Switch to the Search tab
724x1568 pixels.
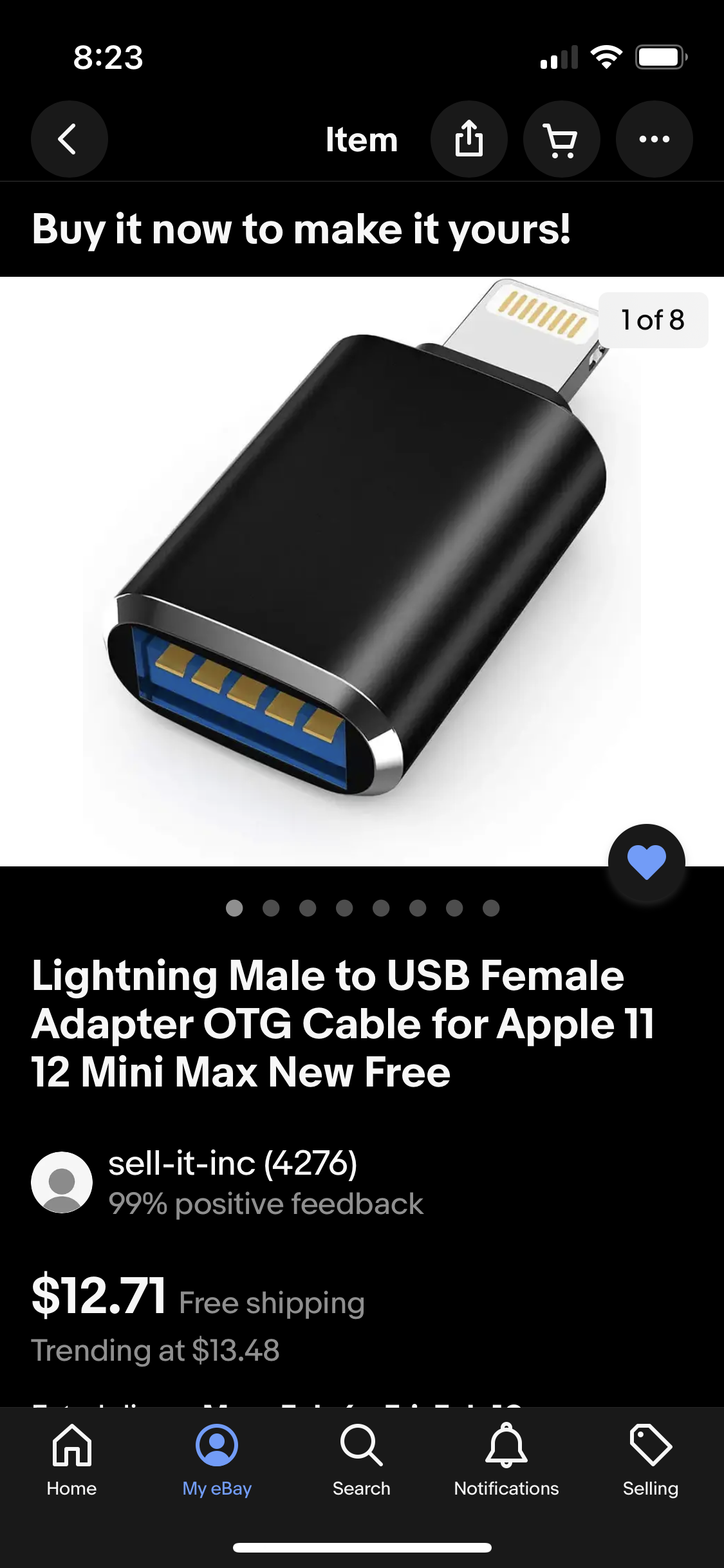(x=361, y=1460)
